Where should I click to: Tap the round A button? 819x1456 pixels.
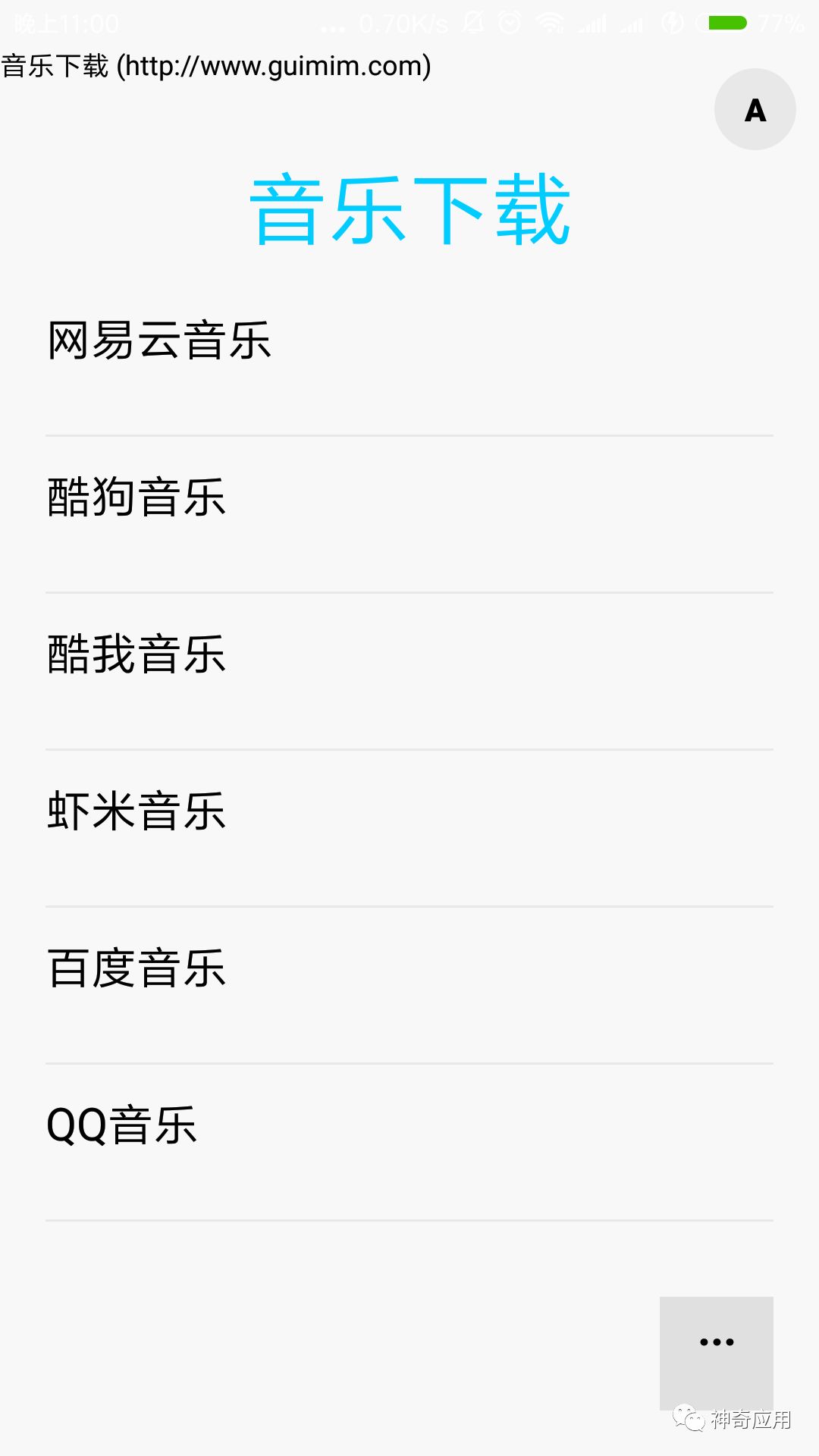point(755,109)
